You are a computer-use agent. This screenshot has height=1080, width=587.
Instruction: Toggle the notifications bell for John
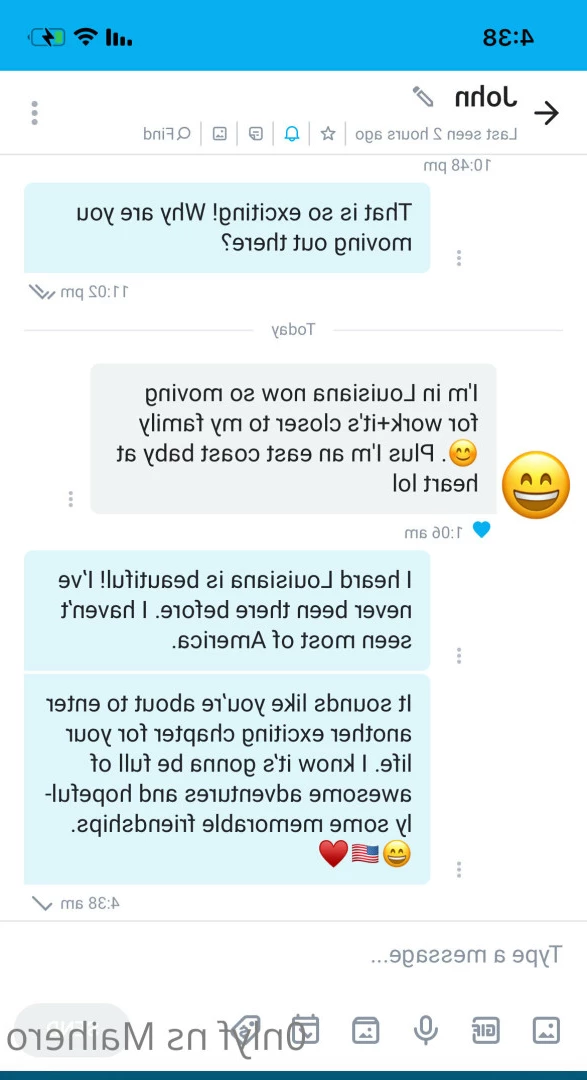coord(292,134)
